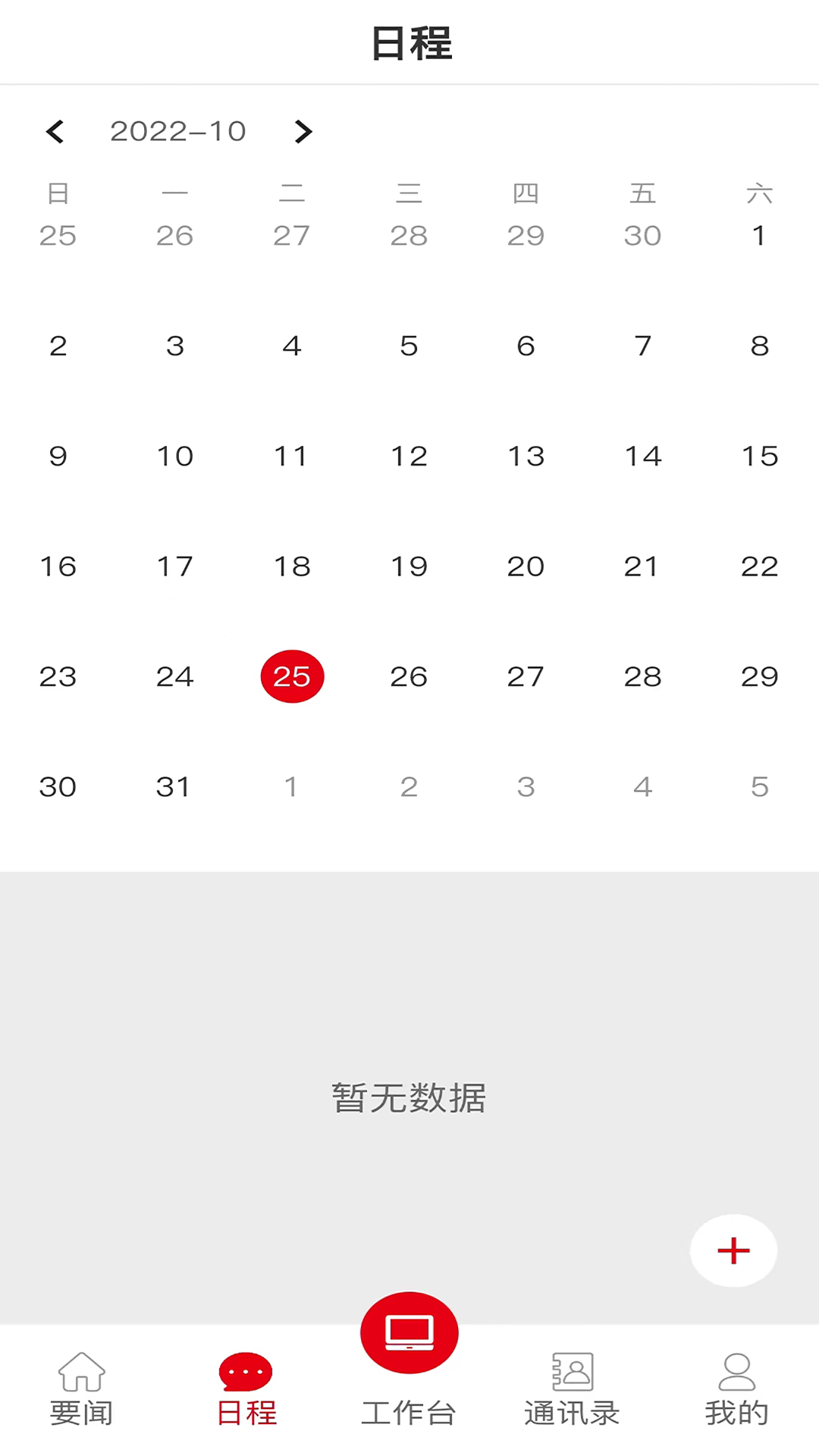Open the 工作台 workbench monitor icon

(x=409, y=1332)
